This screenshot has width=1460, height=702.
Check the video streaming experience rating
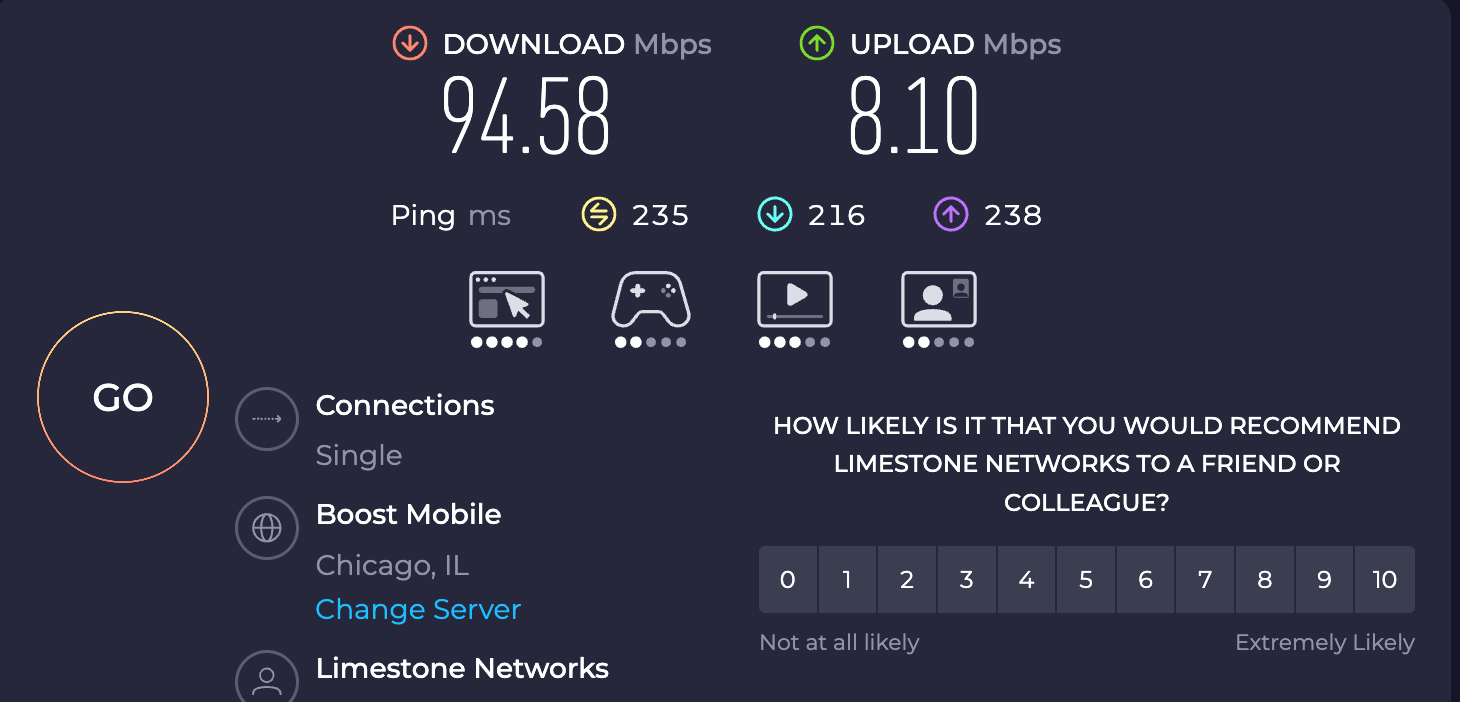[x=795, y=300]
